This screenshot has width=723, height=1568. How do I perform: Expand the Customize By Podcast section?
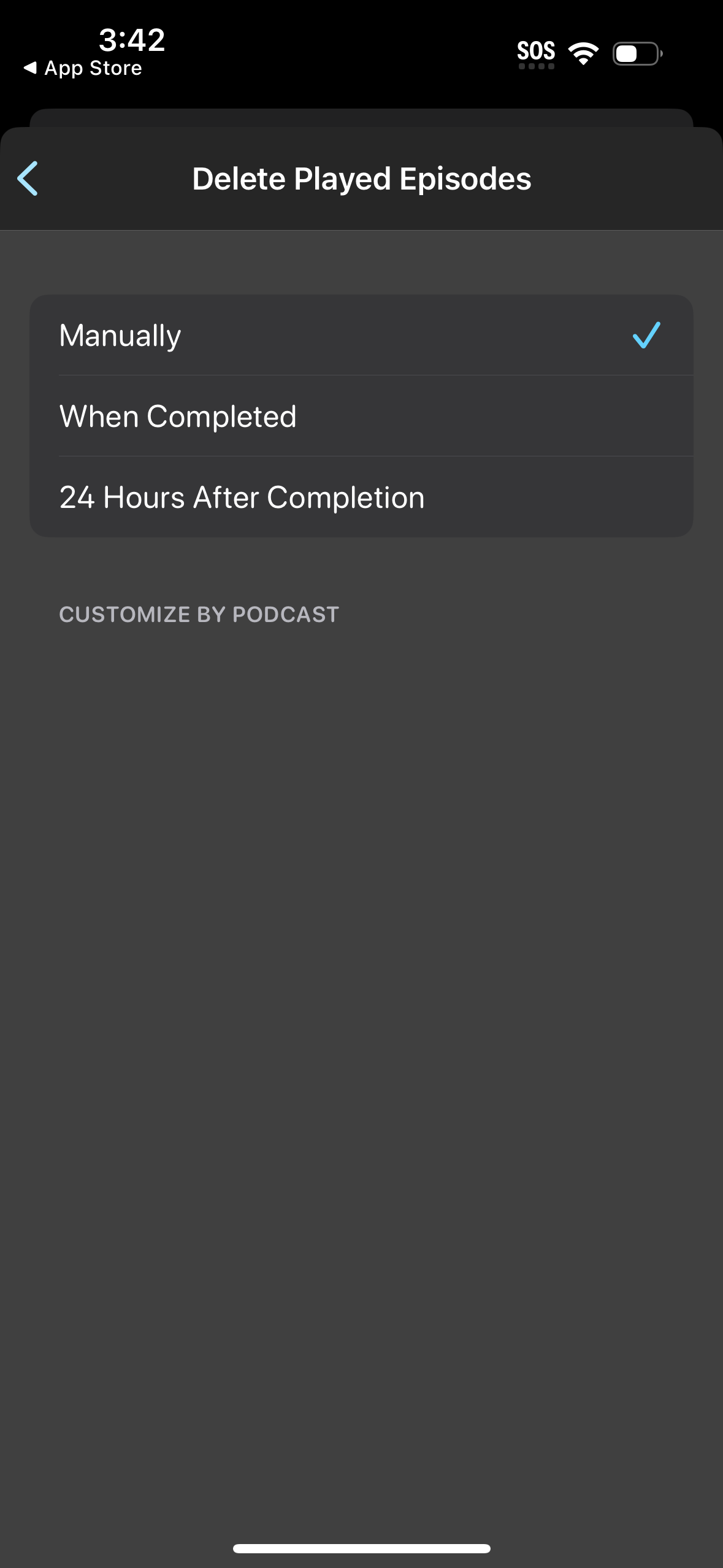[x=199, y=613]
